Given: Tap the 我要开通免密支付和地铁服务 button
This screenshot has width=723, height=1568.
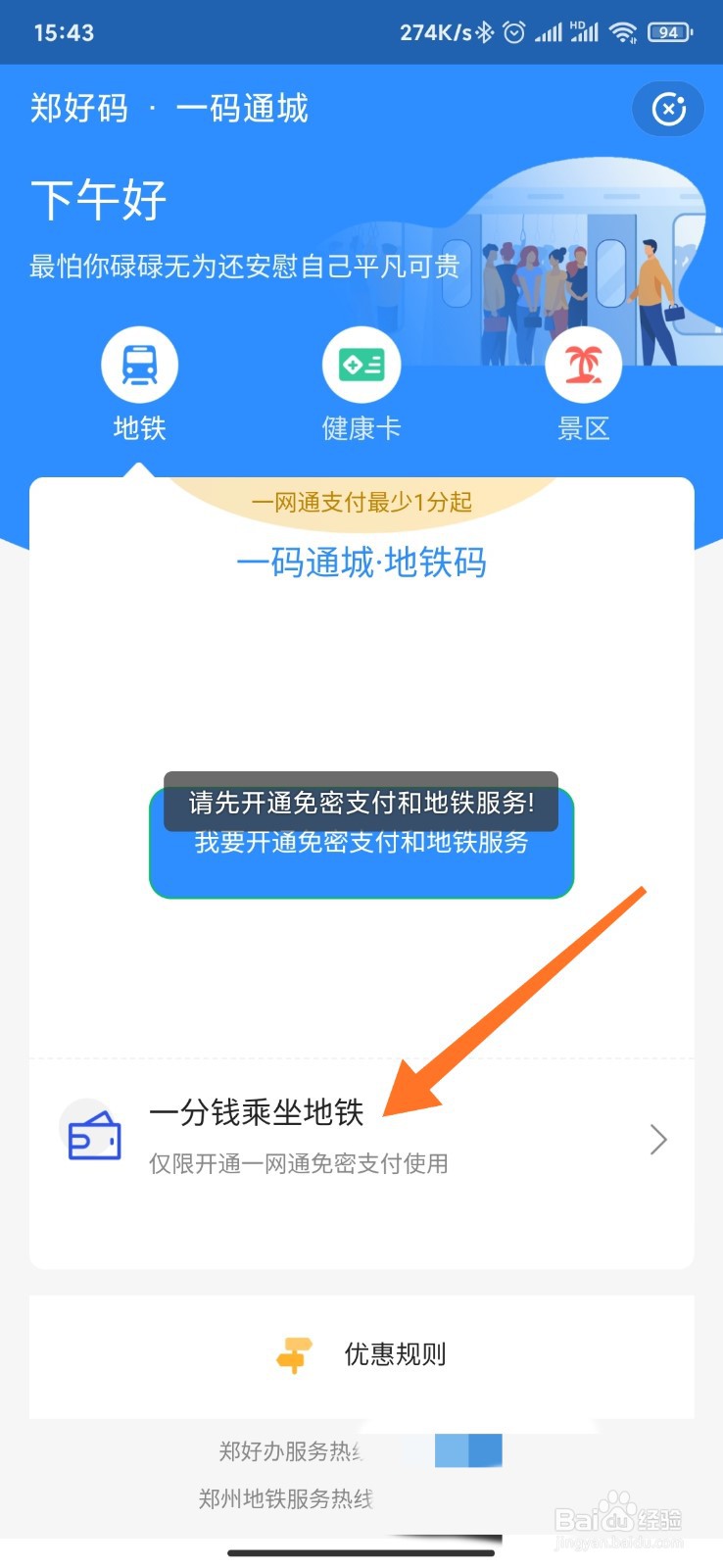Looking at the screenshot, I should pyautogui.click(x=361, y=843).
